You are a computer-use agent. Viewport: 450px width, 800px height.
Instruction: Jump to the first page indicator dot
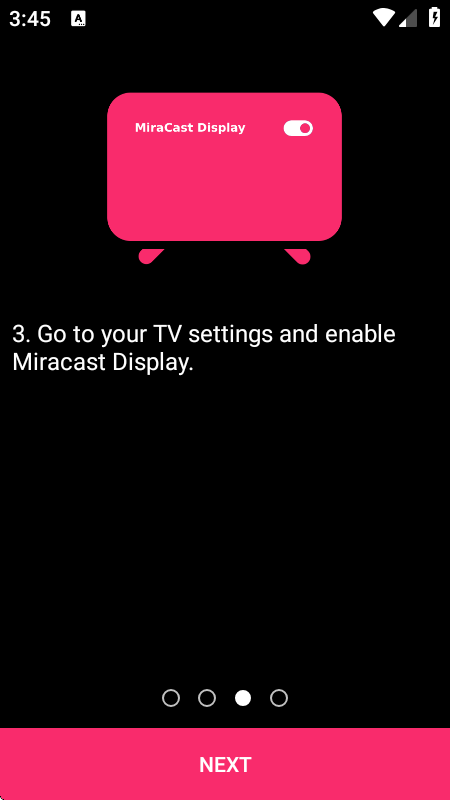coord(171,697)
